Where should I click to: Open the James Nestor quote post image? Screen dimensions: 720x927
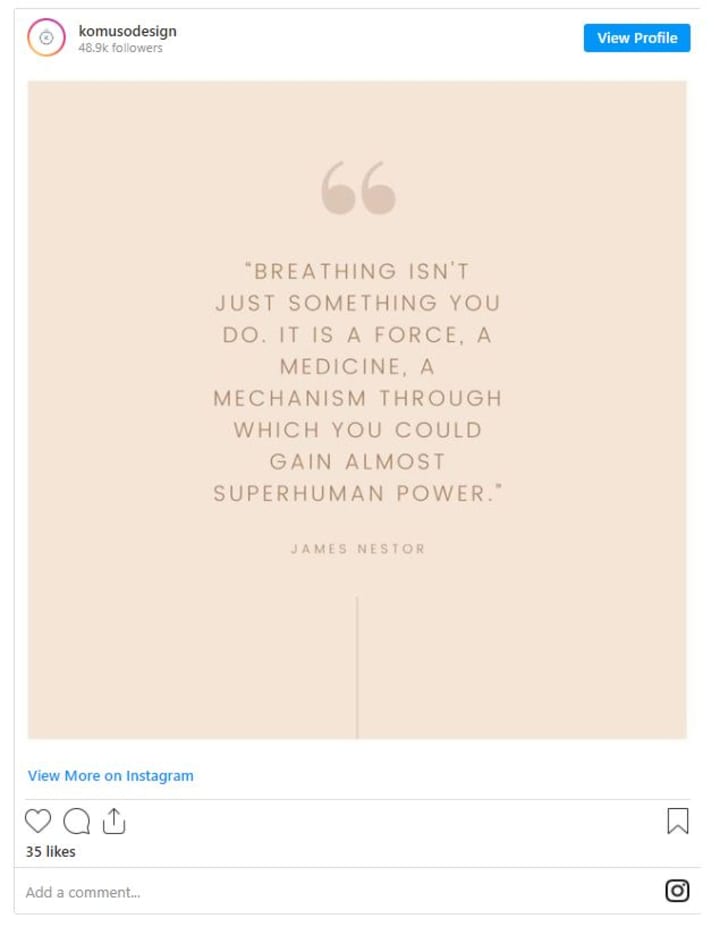357,410
